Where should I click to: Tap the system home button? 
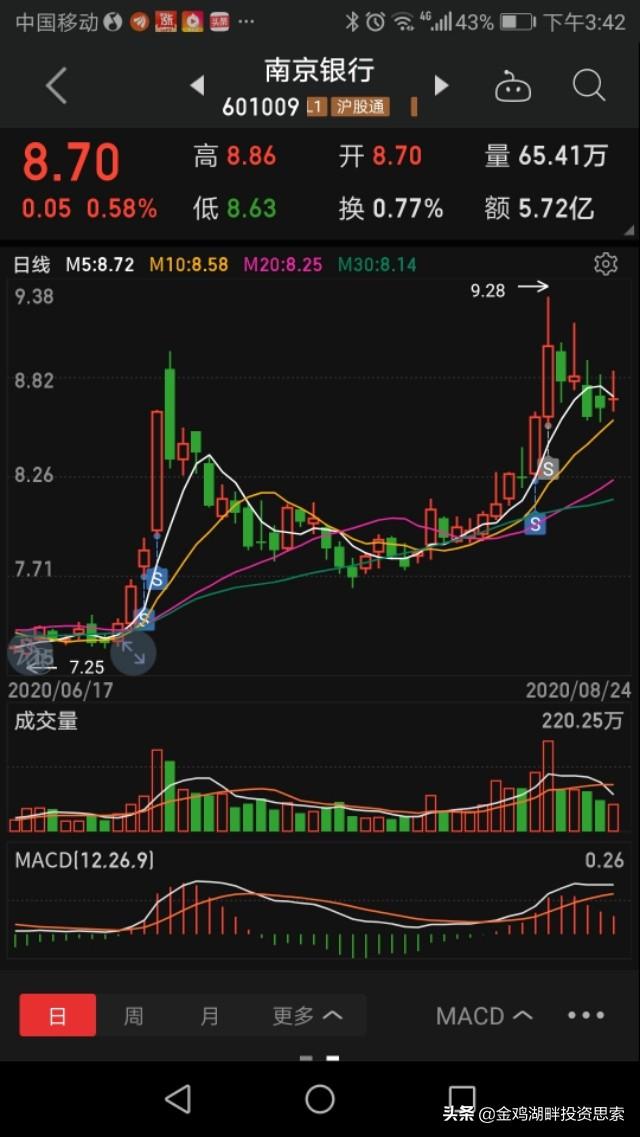(x=320, y=1099)
